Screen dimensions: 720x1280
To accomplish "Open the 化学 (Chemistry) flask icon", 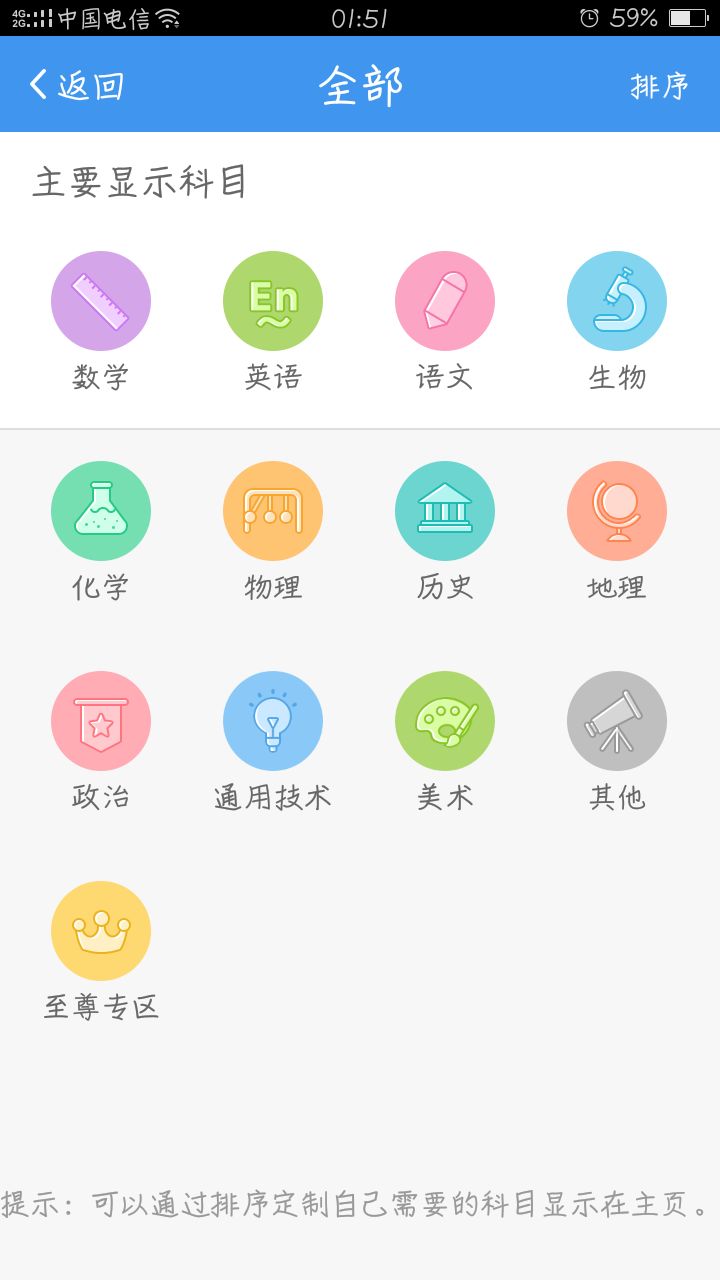I will coord(100,510).
